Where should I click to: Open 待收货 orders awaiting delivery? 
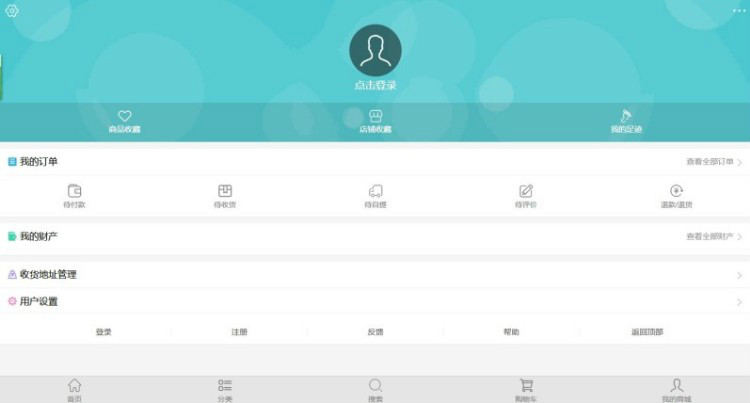(225, 195)
